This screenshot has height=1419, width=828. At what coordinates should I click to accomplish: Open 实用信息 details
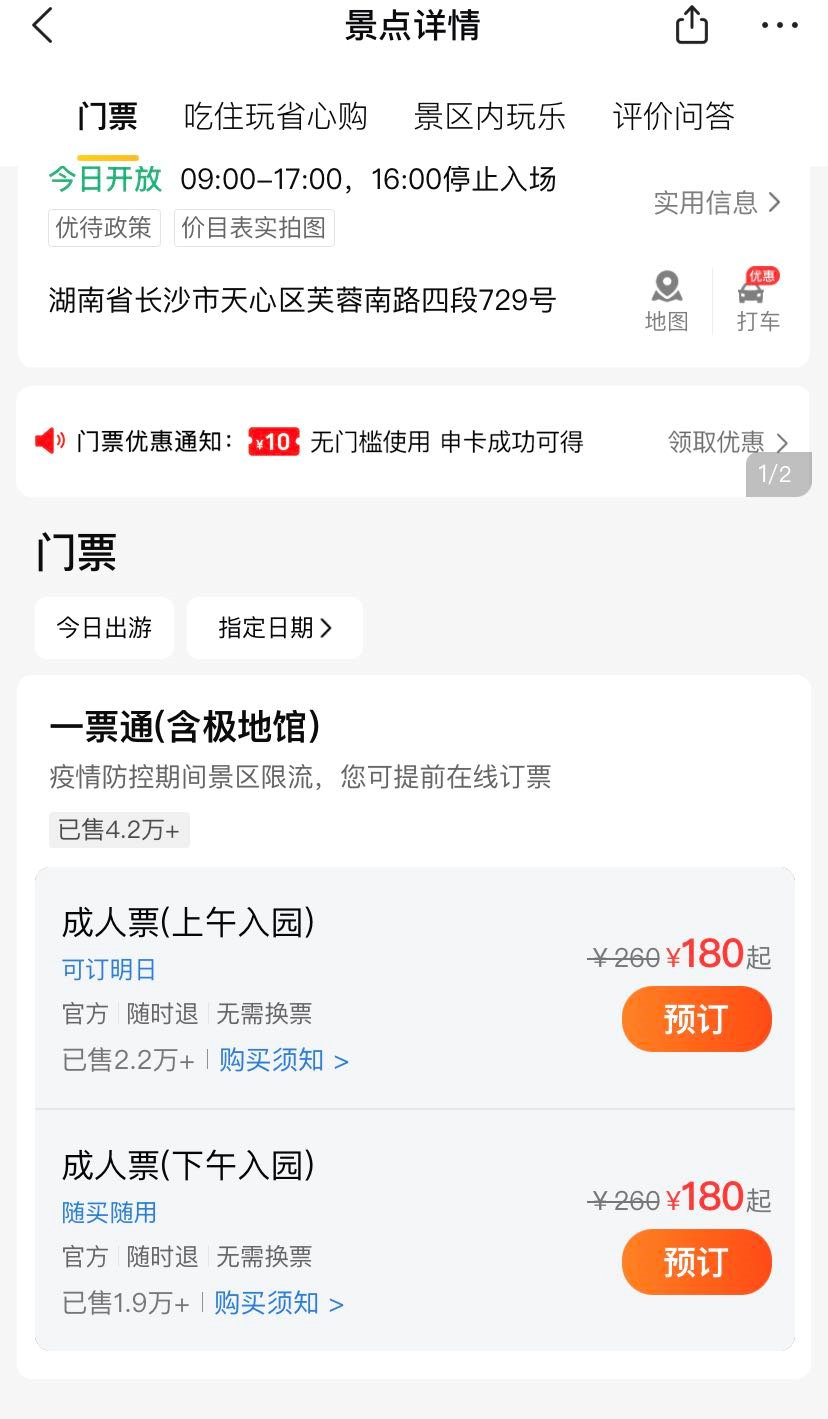point(717,203)
